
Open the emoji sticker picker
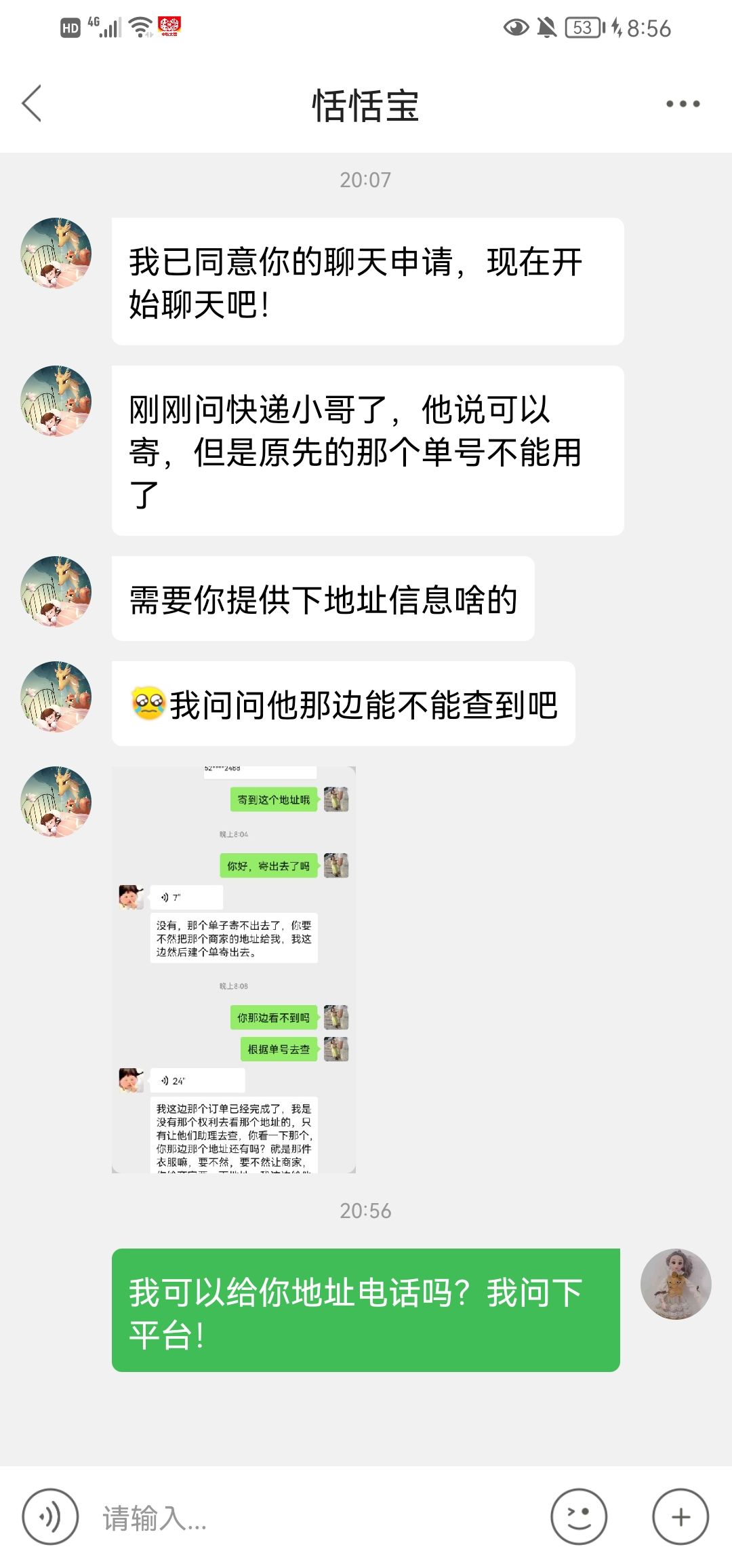coord(579,1517)
